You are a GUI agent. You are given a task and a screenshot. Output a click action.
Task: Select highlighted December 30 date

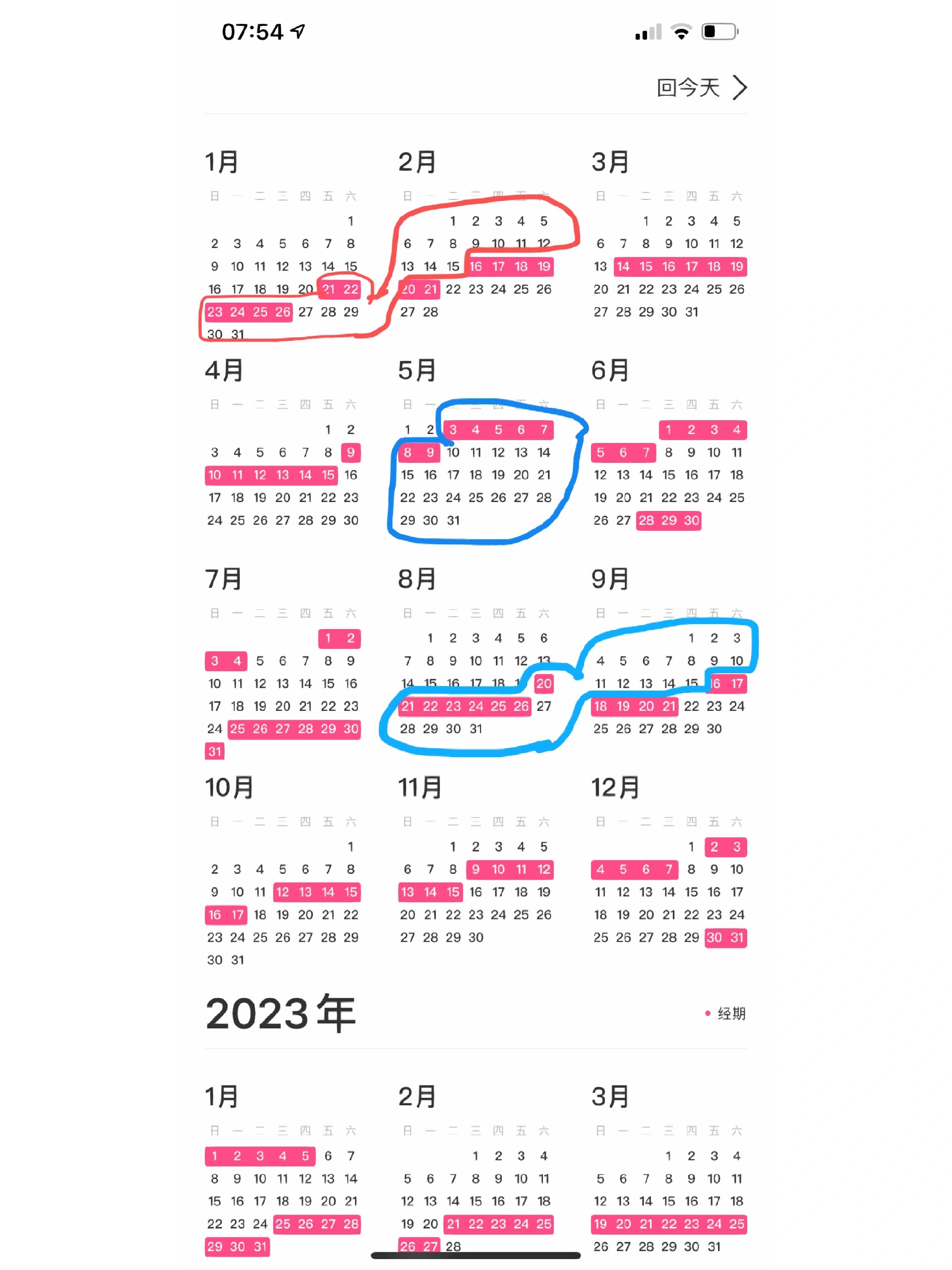pyautogui.click(x=714, y=938)
